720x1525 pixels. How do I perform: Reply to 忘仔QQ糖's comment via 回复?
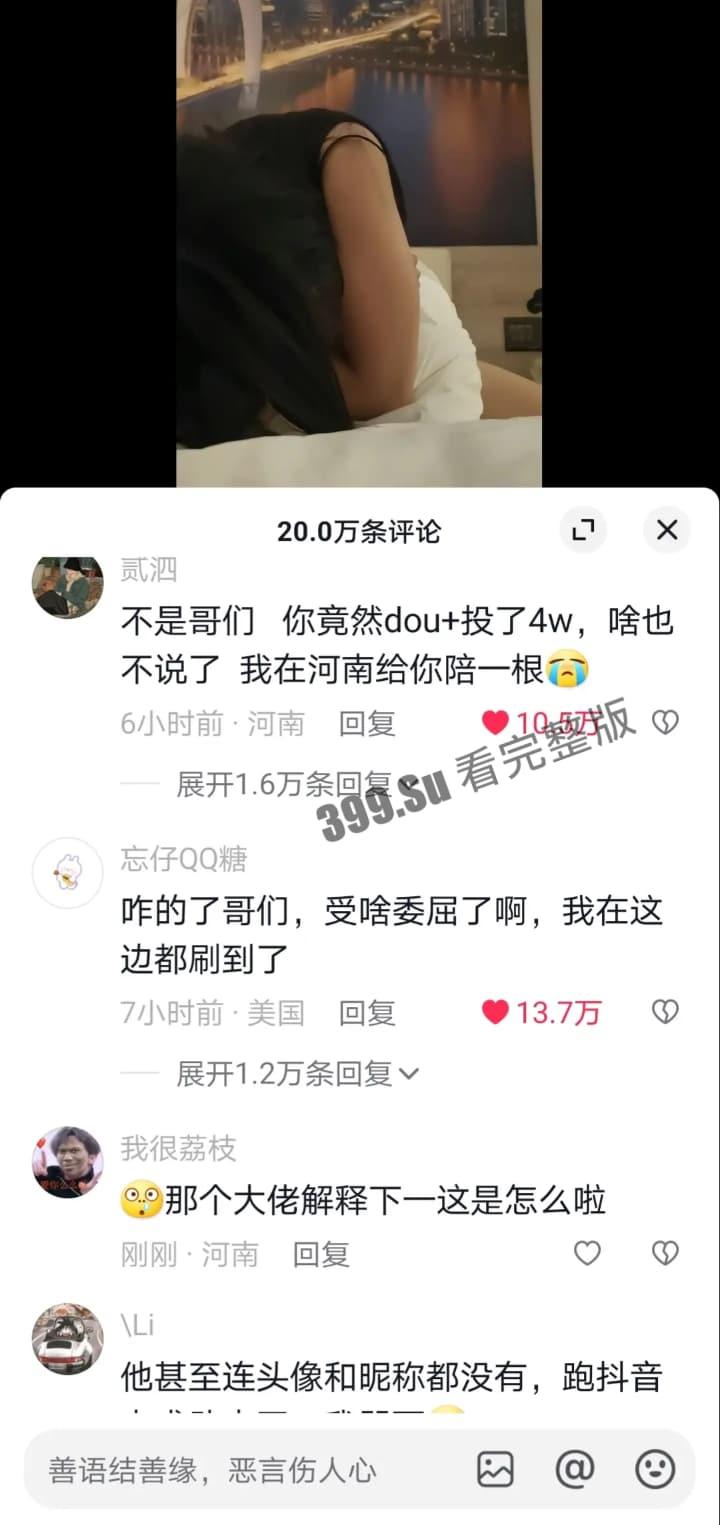click(367, 1013)
